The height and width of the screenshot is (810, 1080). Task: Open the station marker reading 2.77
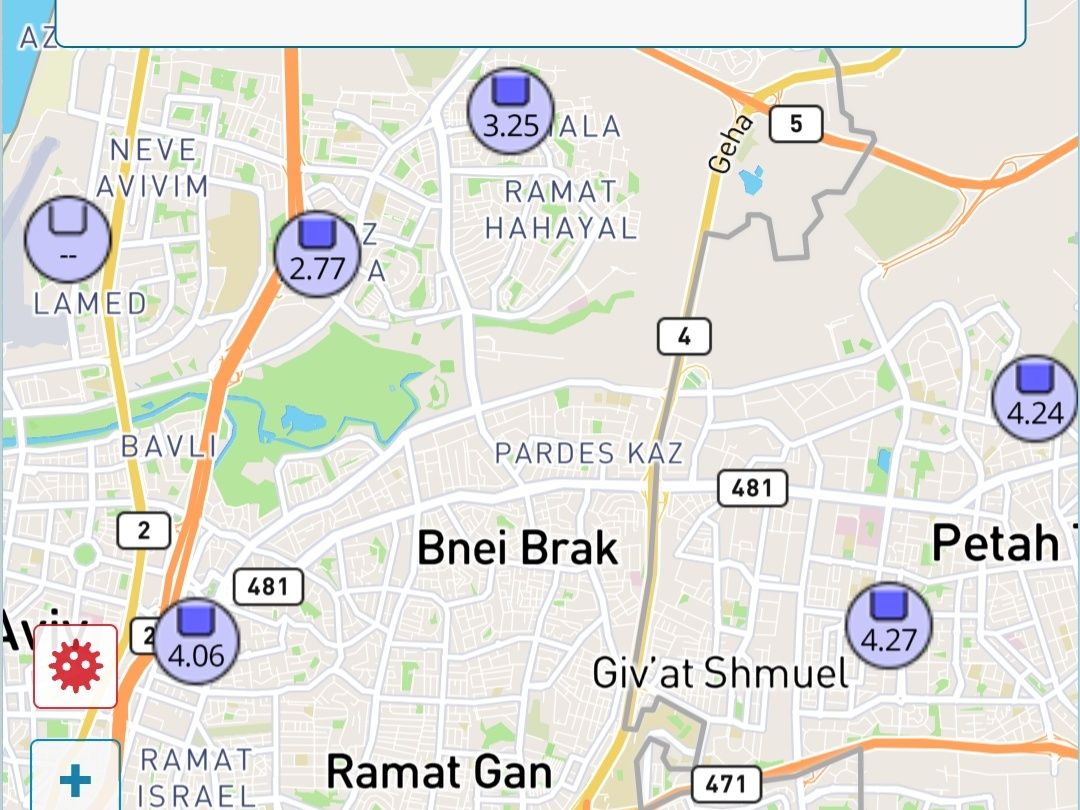317,255
